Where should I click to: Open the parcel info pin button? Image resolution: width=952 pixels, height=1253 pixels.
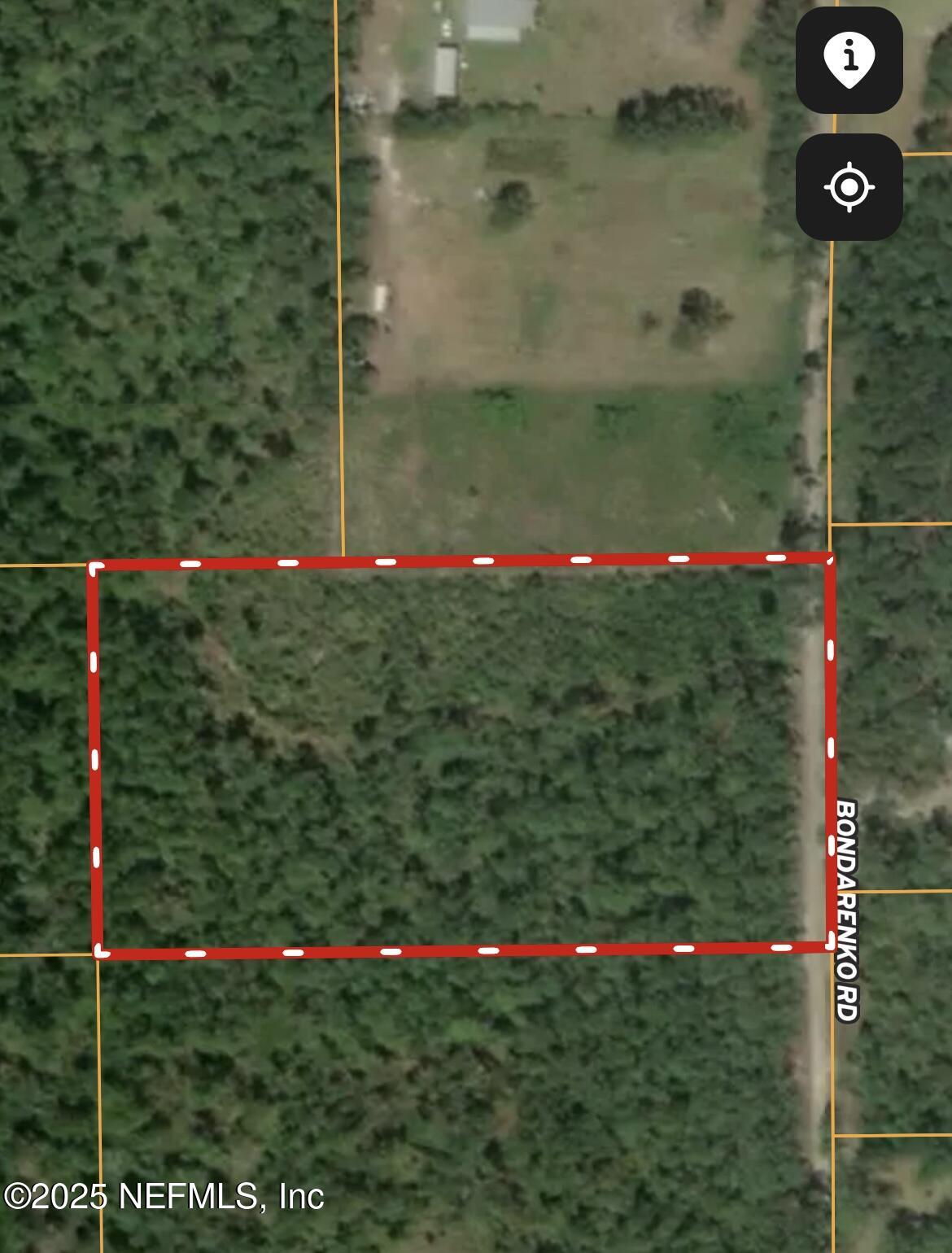pos(849,60)
